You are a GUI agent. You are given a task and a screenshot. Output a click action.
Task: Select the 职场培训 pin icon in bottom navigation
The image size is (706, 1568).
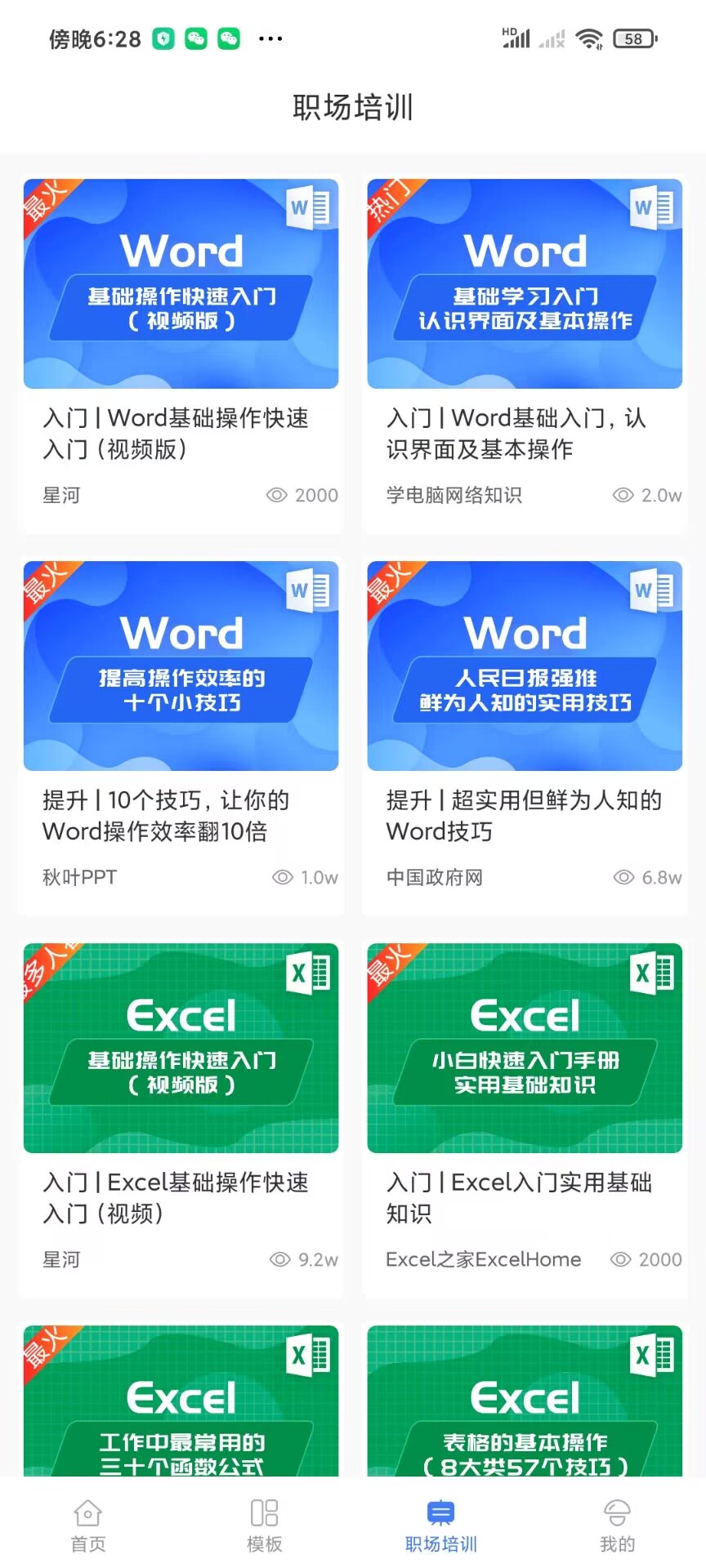[x=440, y=1509]
